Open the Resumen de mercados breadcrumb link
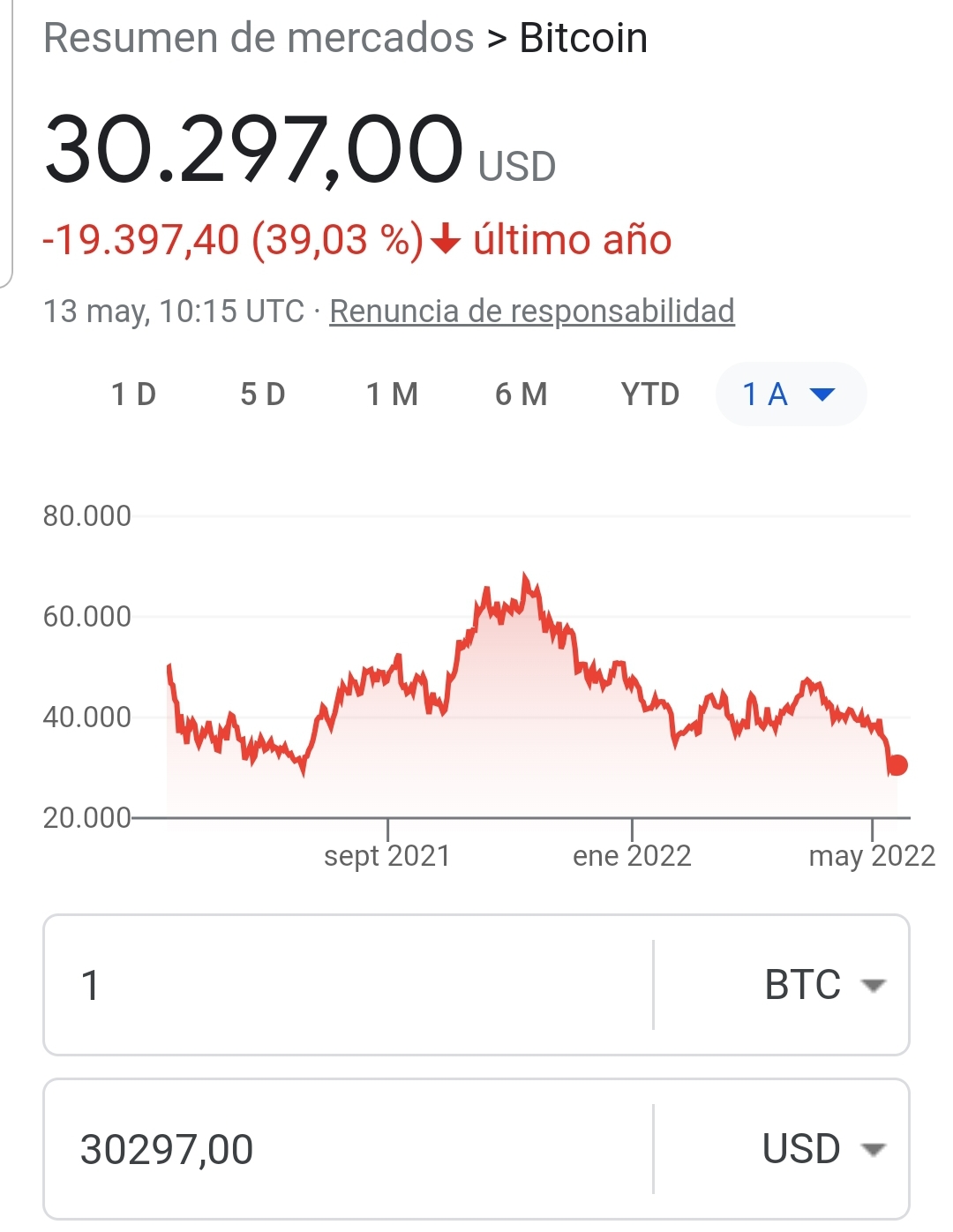 coord(259,38)
